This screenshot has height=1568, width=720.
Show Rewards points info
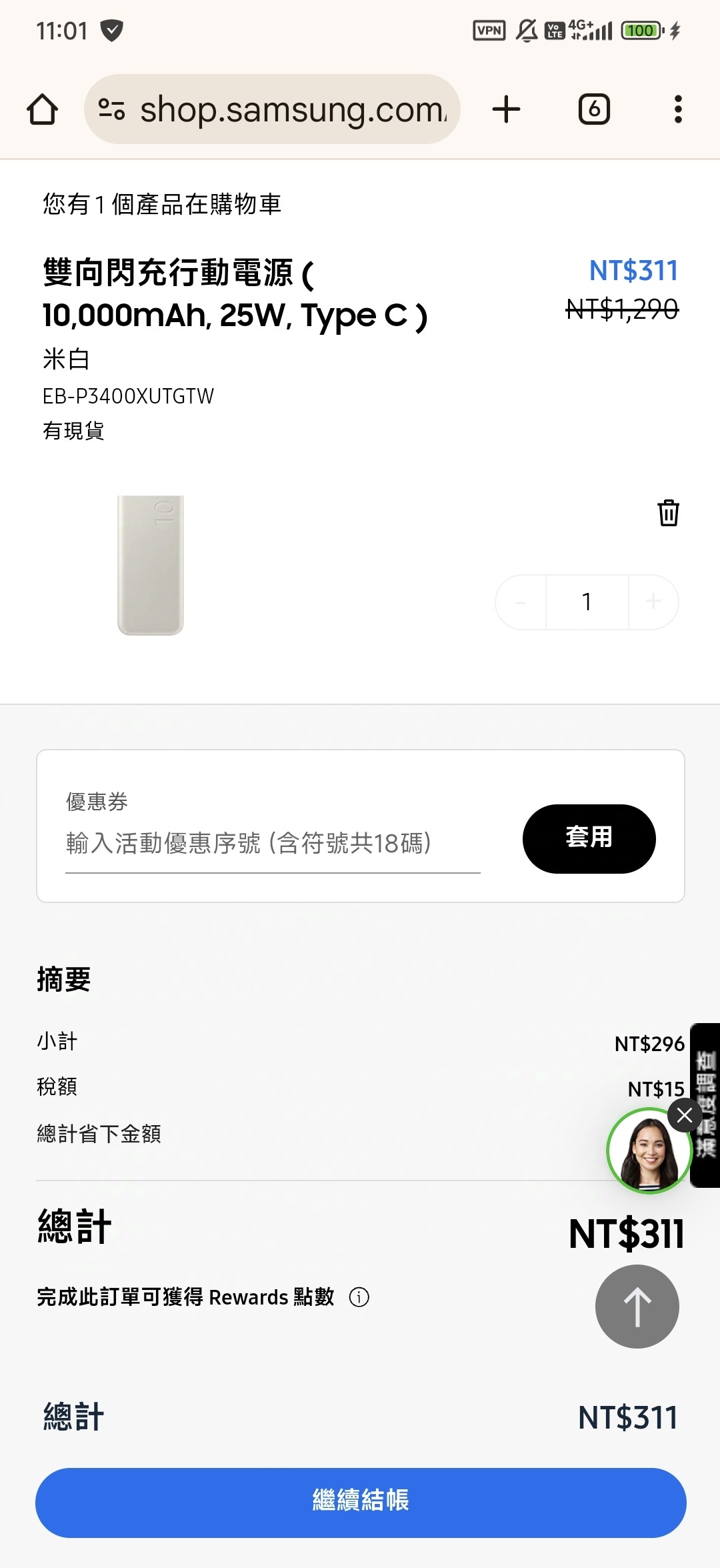click(x=359, y=1297)
